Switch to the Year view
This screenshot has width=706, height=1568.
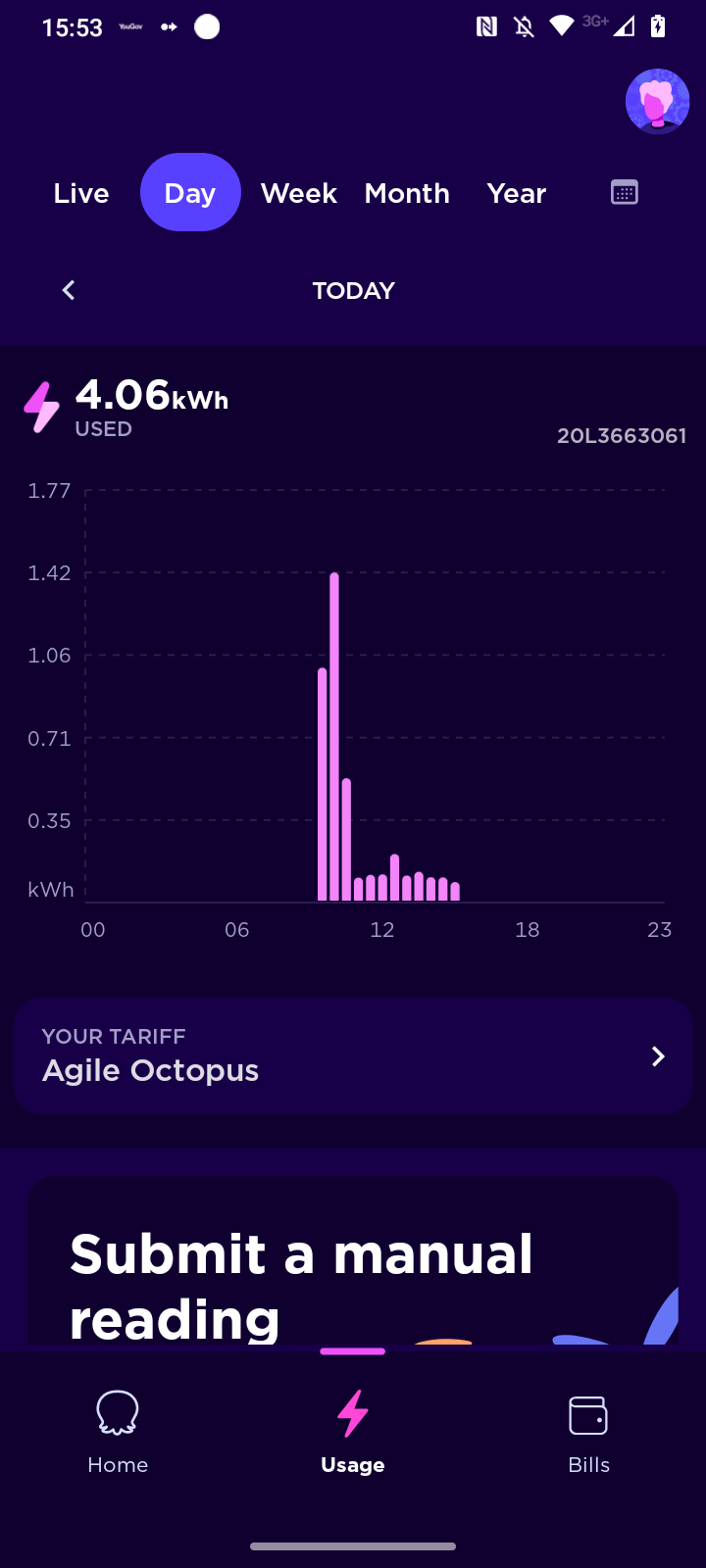[x=517, y=193]
